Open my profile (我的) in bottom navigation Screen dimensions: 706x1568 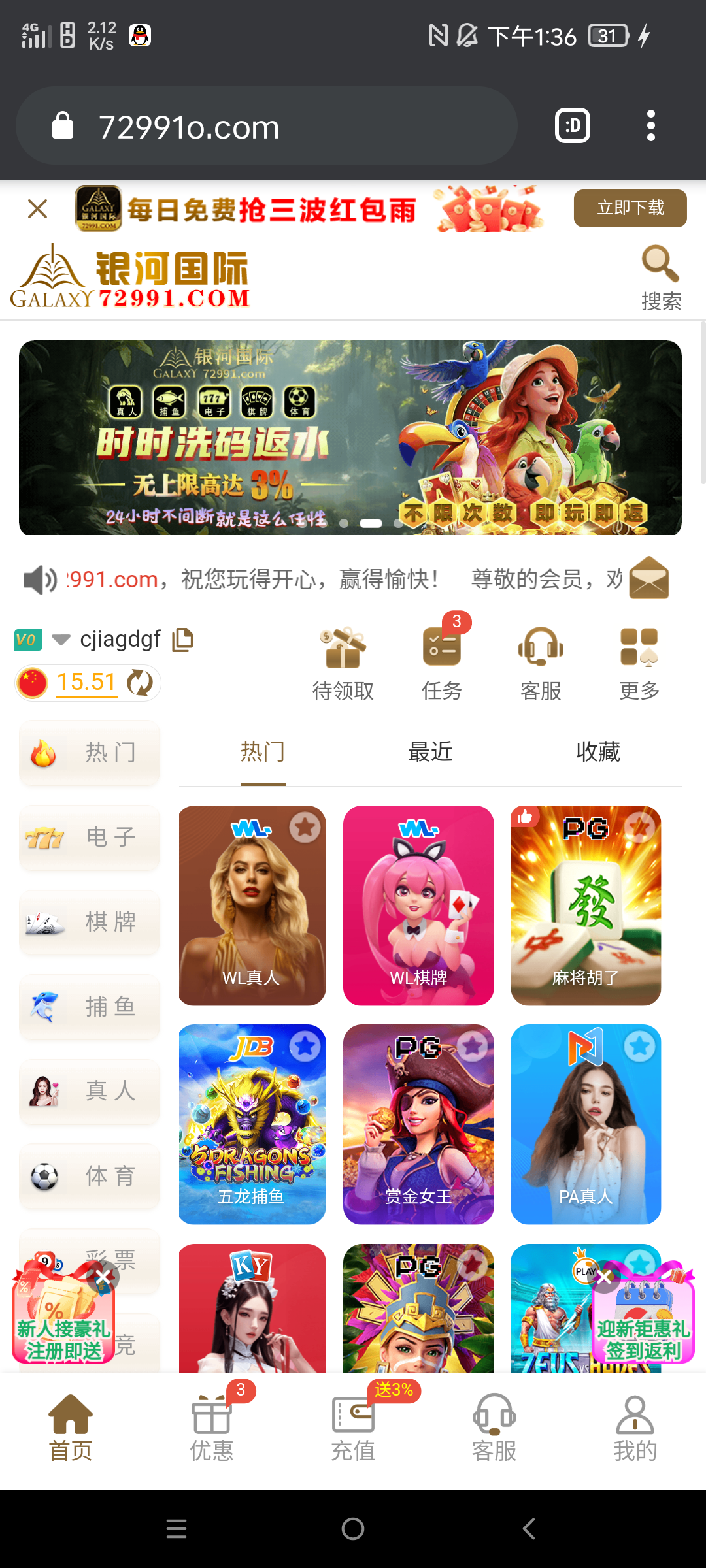pyautogui.click(x=635, y=1424)
